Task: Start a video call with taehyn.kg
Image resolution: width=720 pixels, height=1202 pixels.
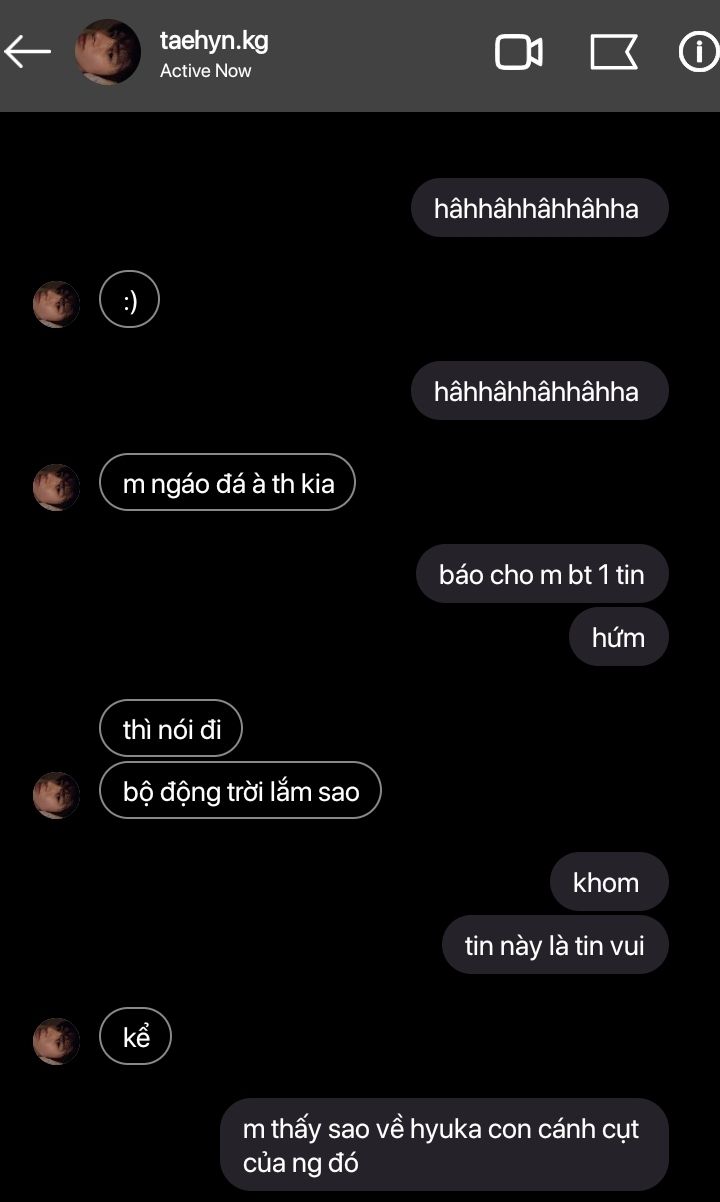Action: pos(519,52)
